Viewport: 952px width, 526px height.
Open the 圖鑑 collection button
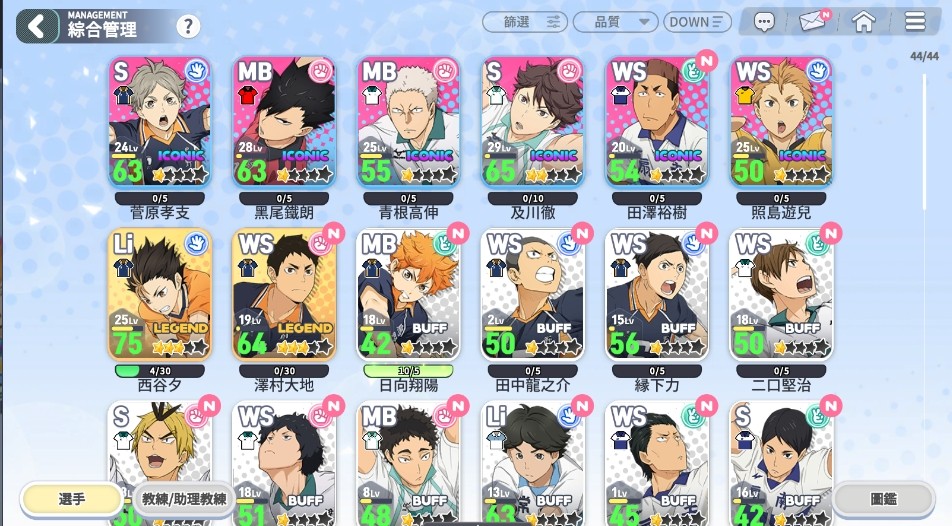pyautogui.click(x=883, y=498)
